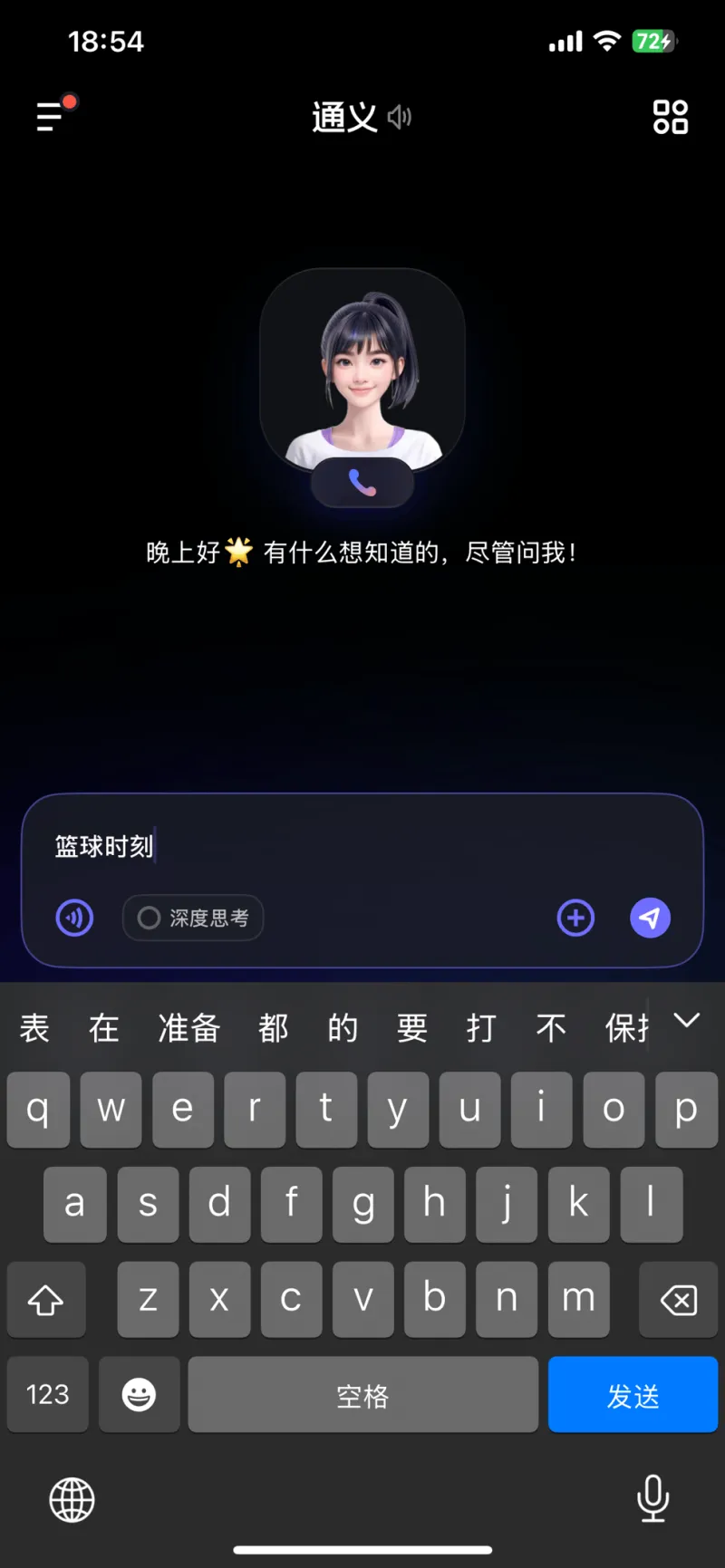Choose the keyboard suggestion 准备
Screen dimensions: 725x1568
[x=189, y=1028]
